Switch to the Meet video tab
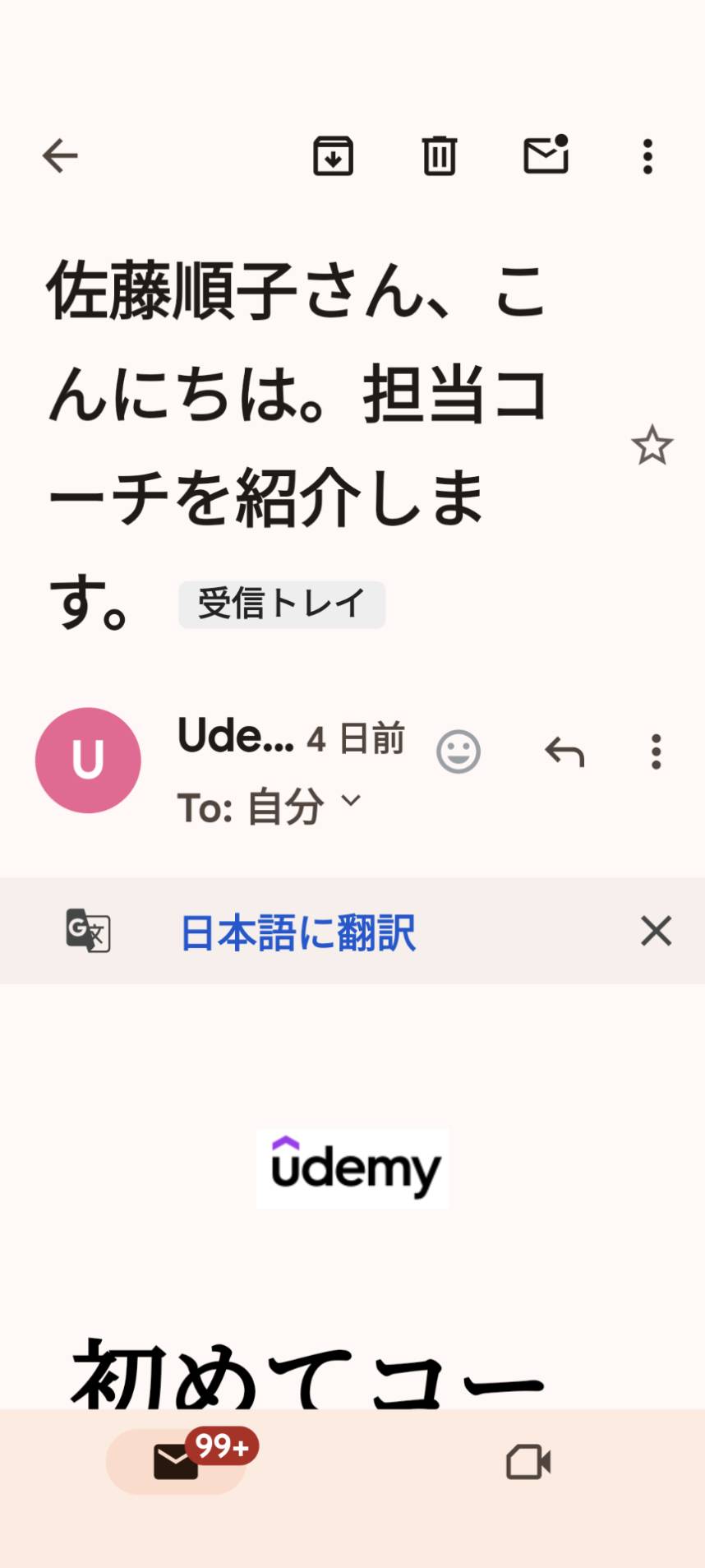Image resolution: width=705 pixels, height=1568 pixels. 528,1462
